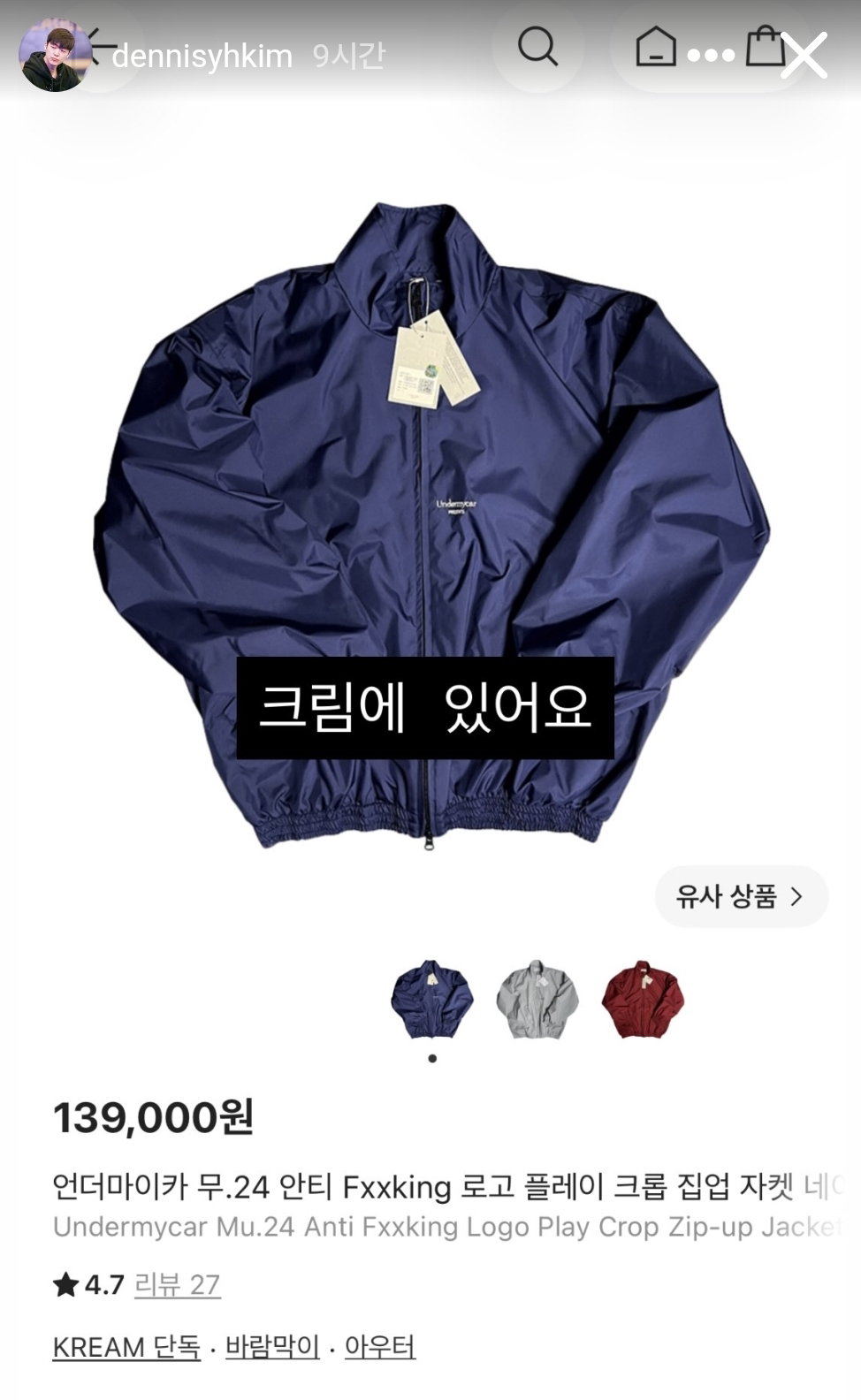Tap dennisyhkim's profile picture avatar

tap(55, 55)
